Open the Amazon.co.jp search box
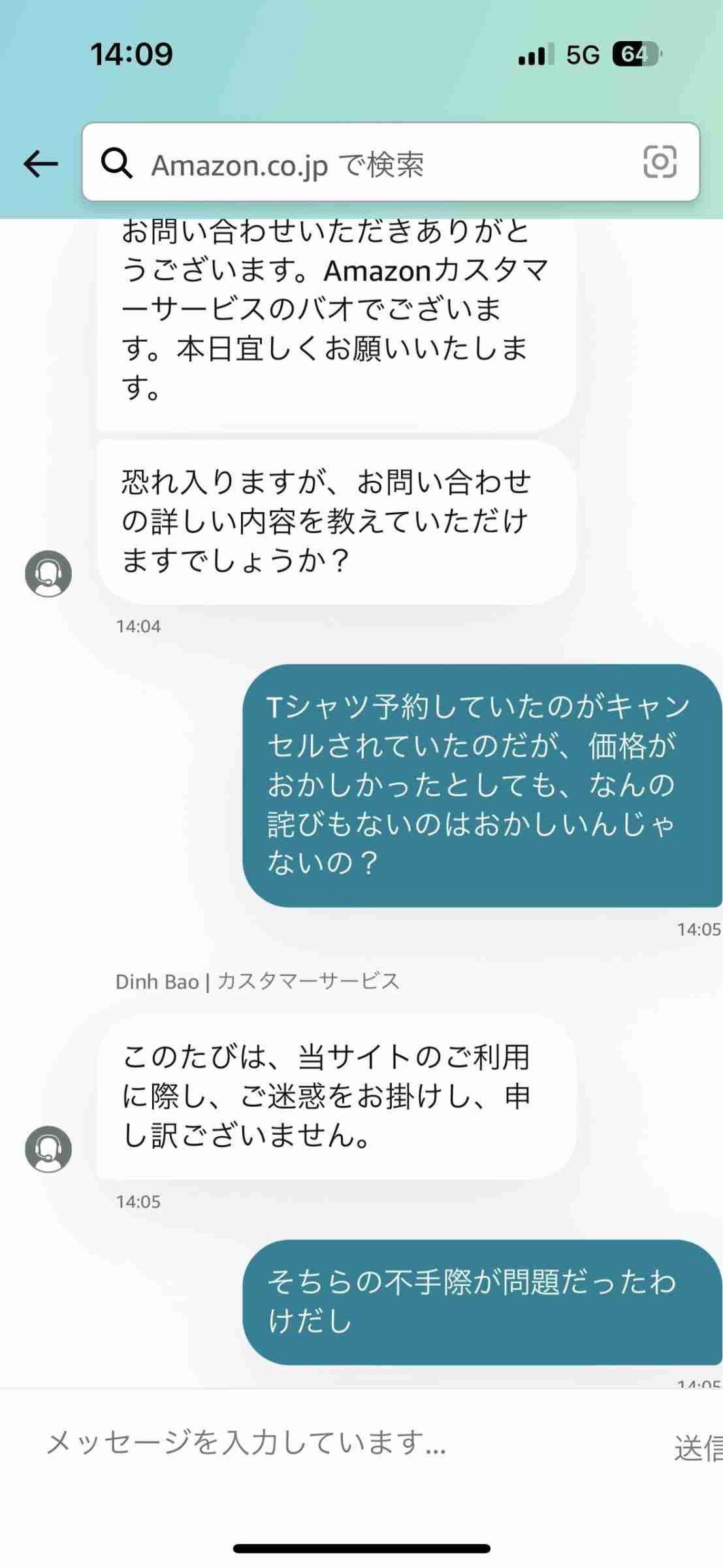This screenshot has width=723, height=1568. pos(366,163)
